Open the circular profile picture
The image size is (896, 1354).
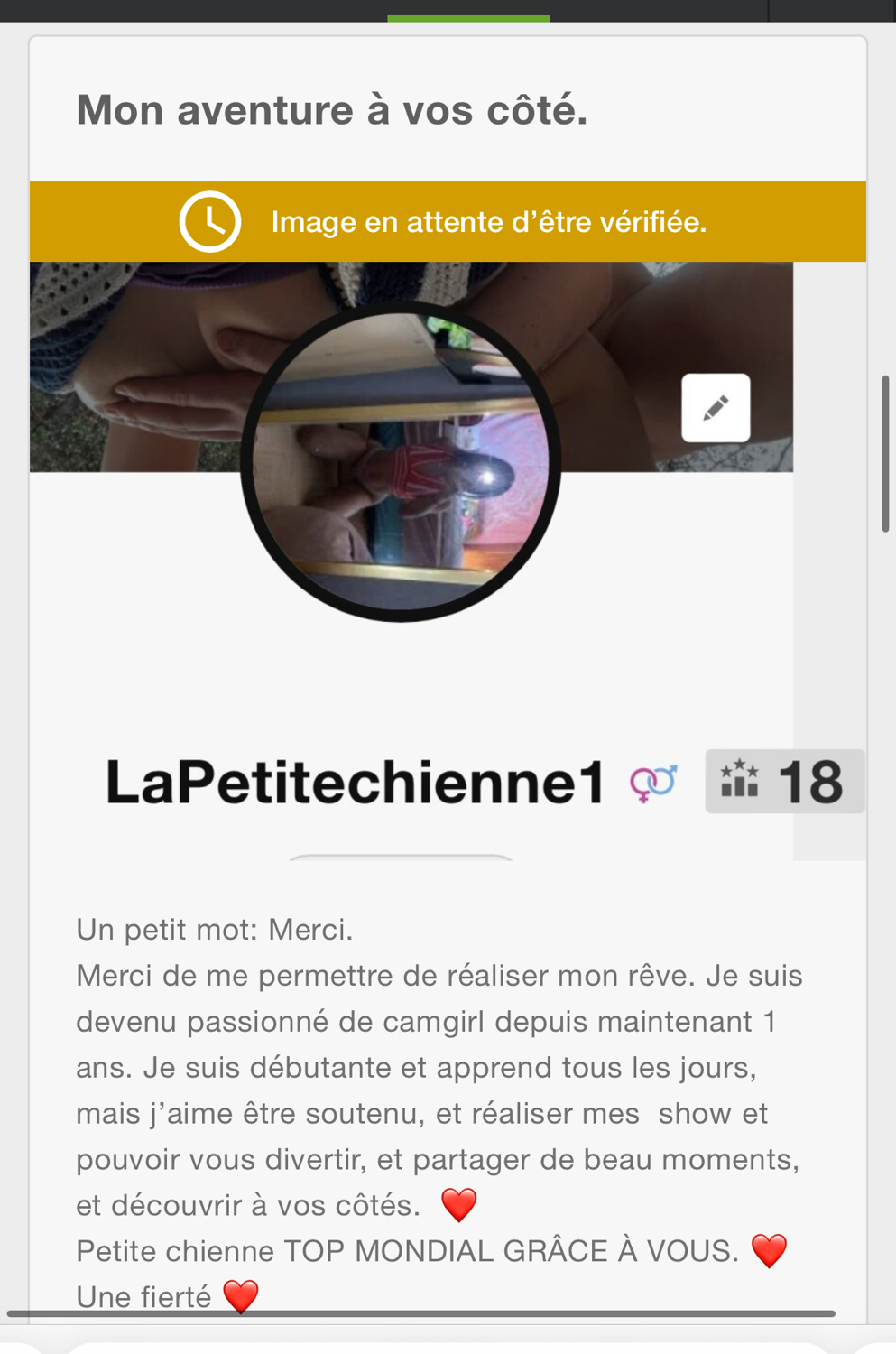[x=401, y=461]
